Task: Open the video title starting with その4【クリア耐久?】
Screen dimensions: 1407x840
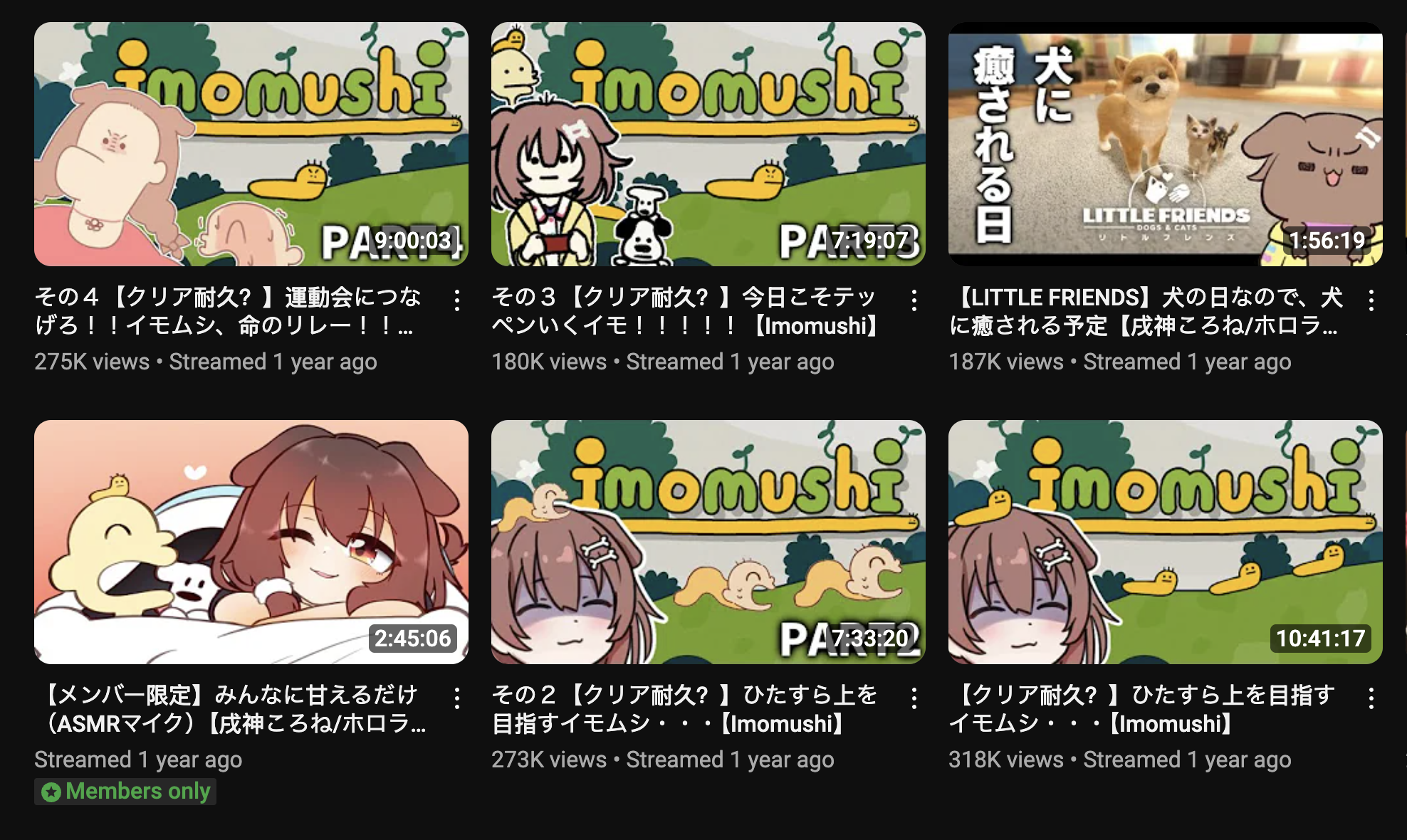Action: point(228,311)
